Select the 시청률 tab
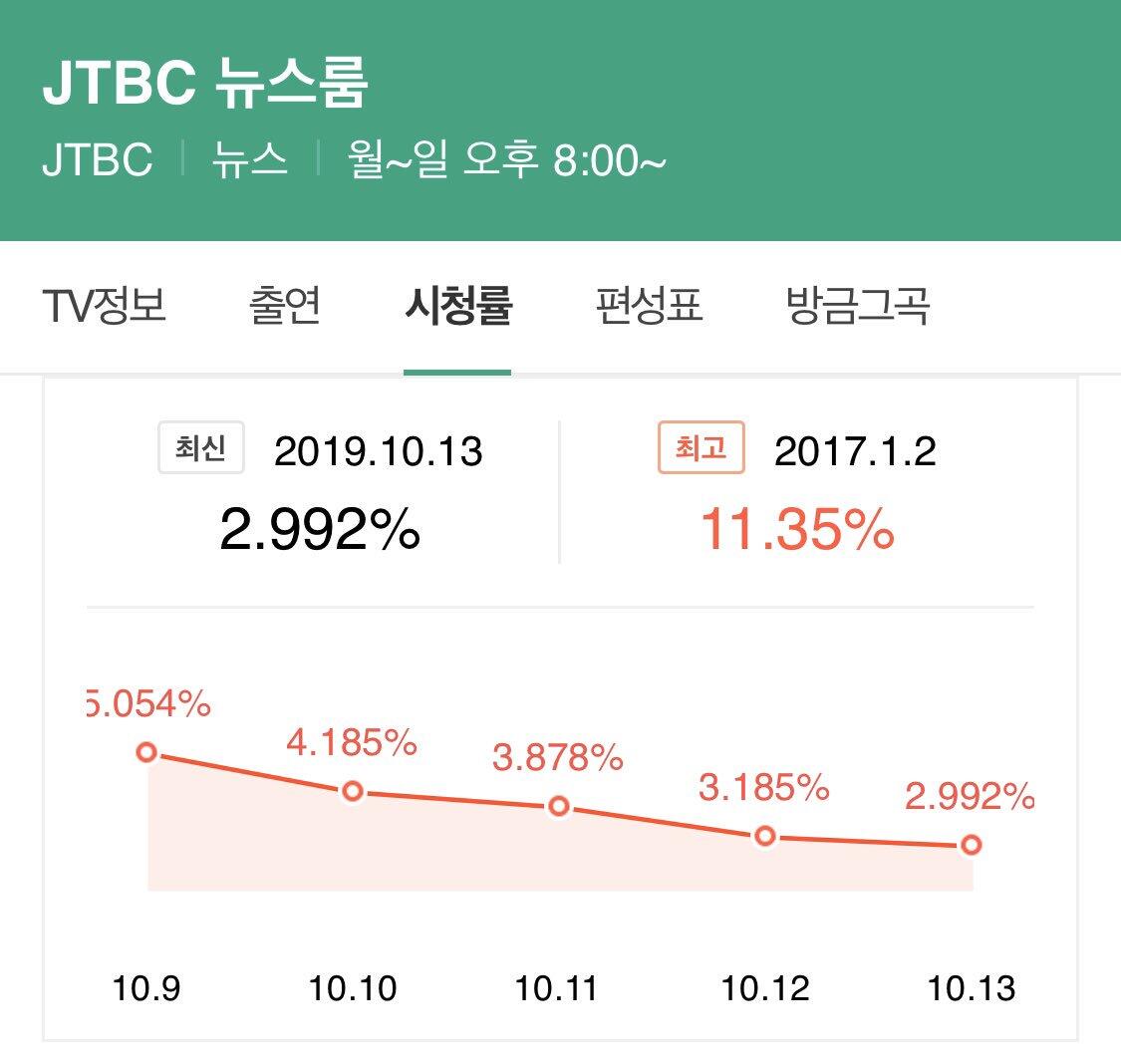 point(457,306)
